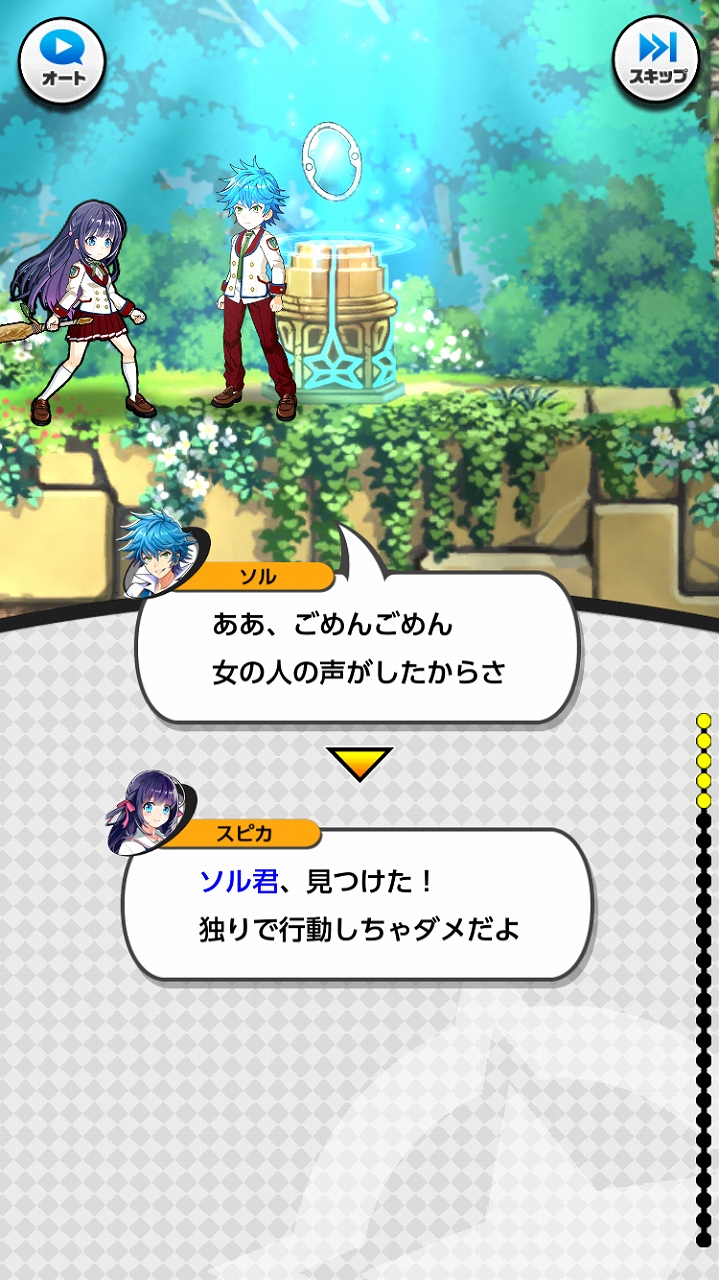The height and width of the screenshot is (1280, 719).
Task: Skip the story with the スキップ button
Action: coord(656,60)
